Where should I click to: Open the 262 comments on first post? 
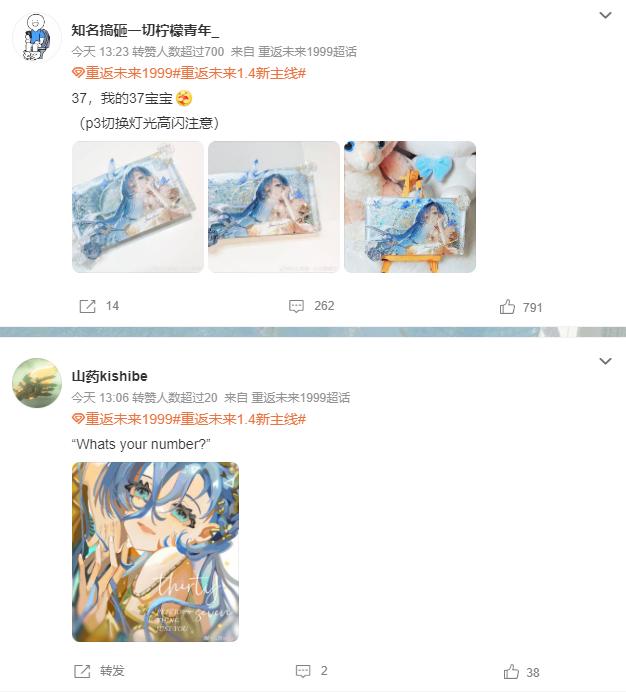311,306
